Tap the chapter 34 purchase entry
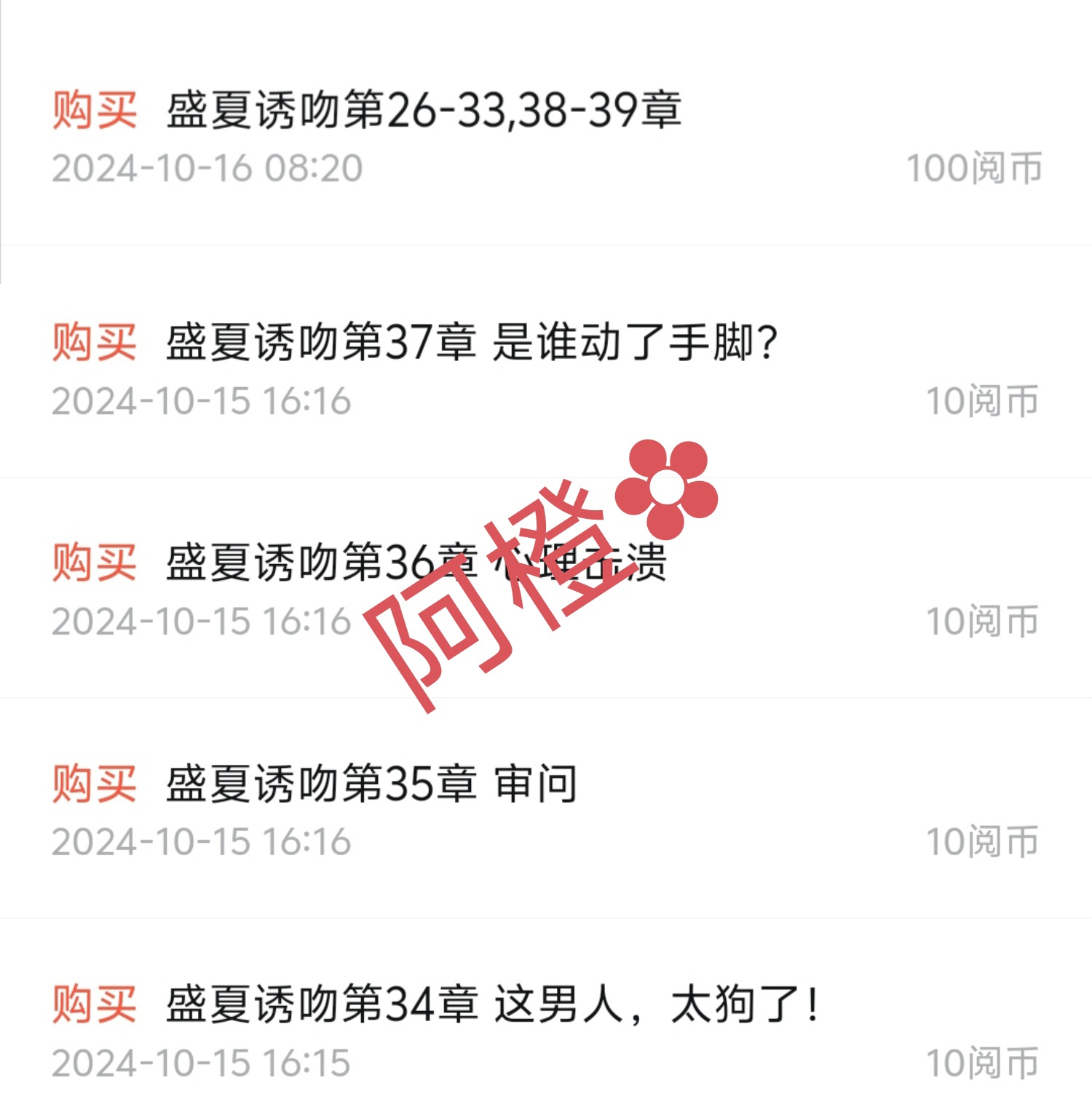The height and width of the screenshot is (1115, 1092). point(492,1005)
